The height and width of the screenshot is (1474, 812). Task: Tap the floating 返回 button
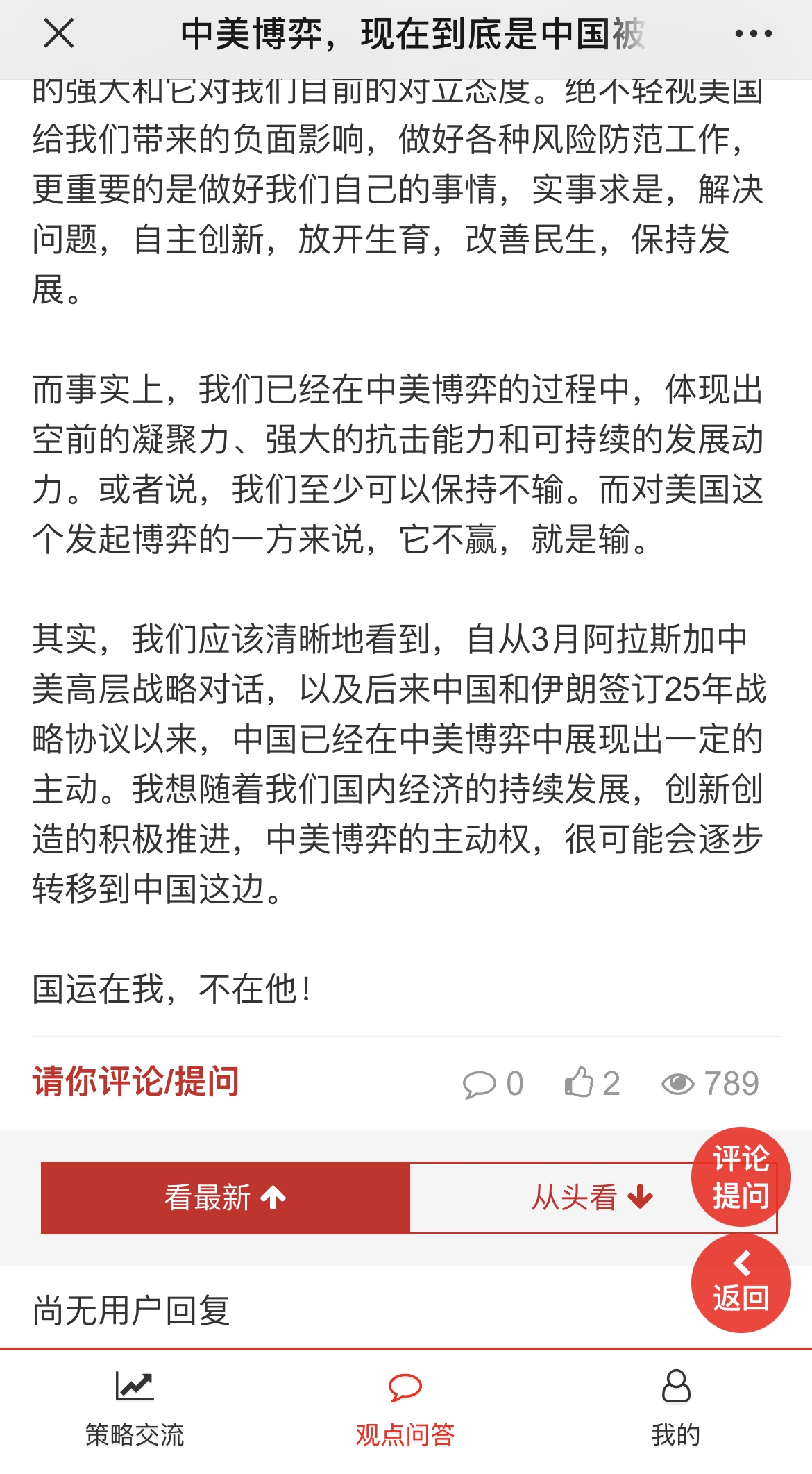pos(741,1283)
